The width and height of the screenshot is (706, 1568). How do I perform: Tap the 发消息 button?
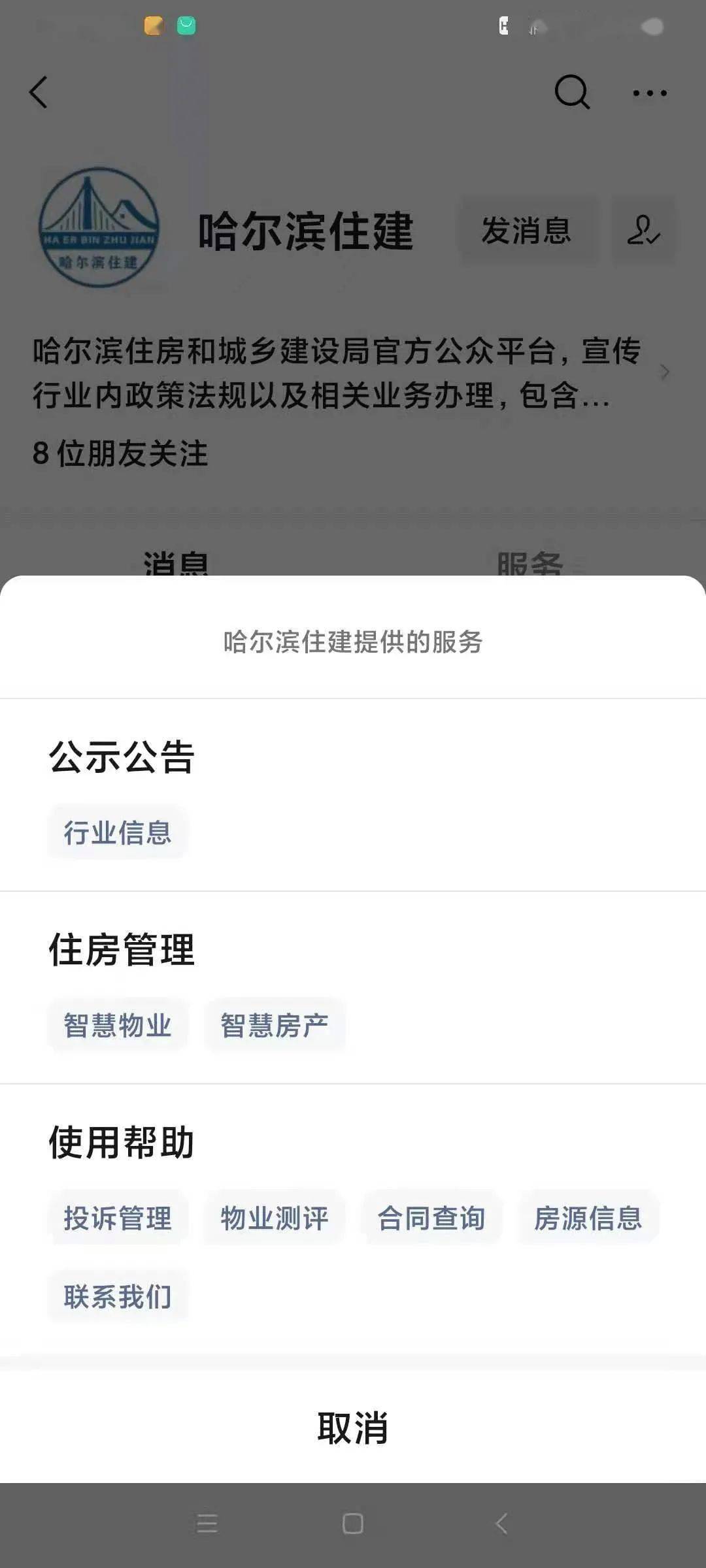point(527,231)
